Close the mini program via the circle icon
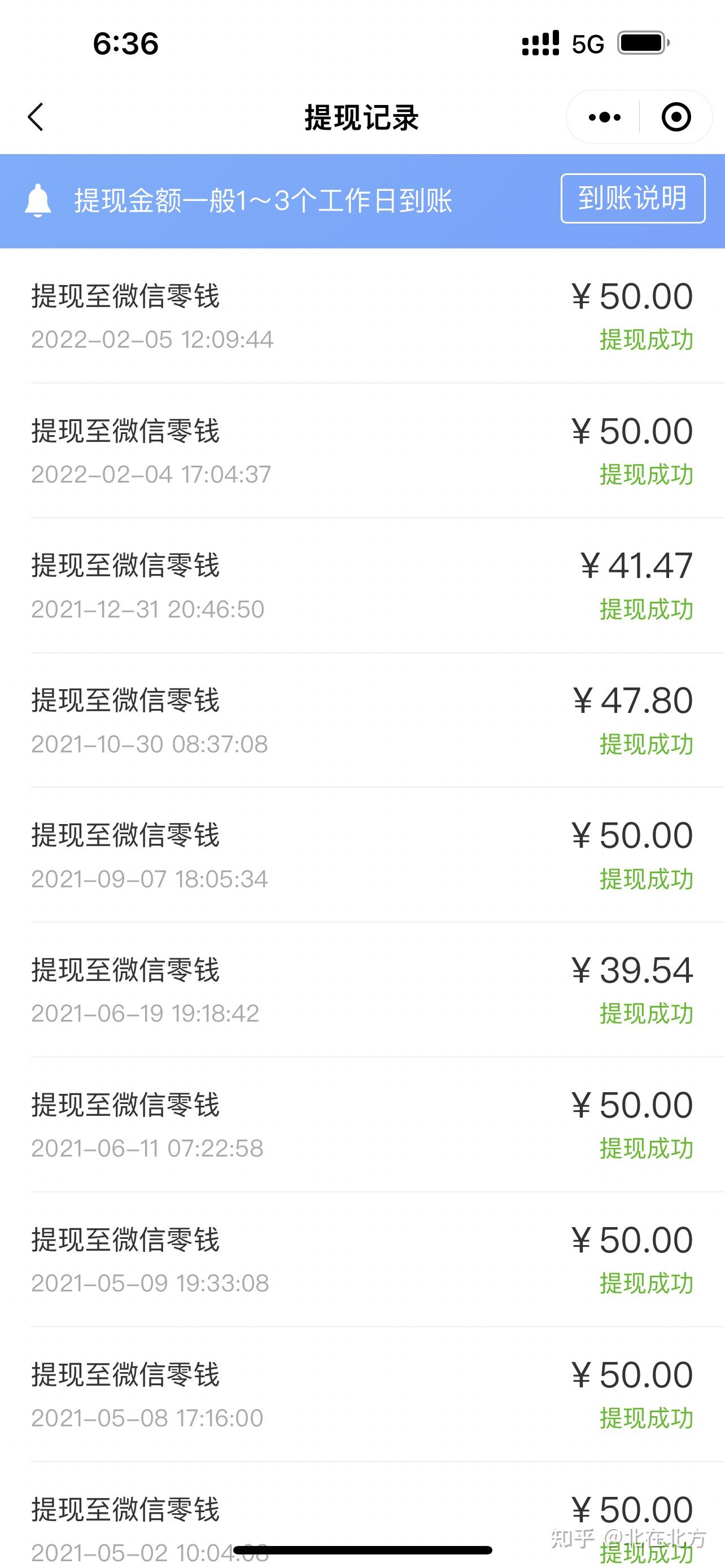This screenshot has width=725, height=1568. 676,117
